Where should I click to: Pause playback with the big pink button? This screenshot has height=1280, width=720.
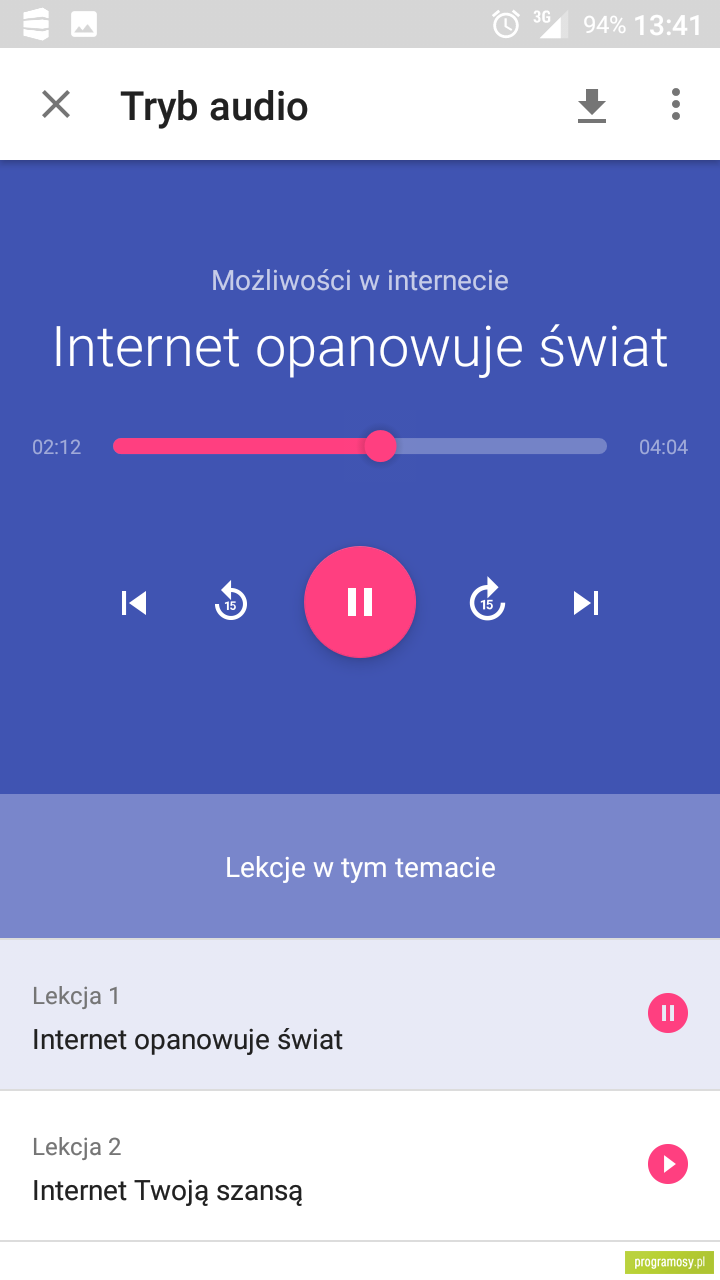pyautogui.click(x=360, y=602)
